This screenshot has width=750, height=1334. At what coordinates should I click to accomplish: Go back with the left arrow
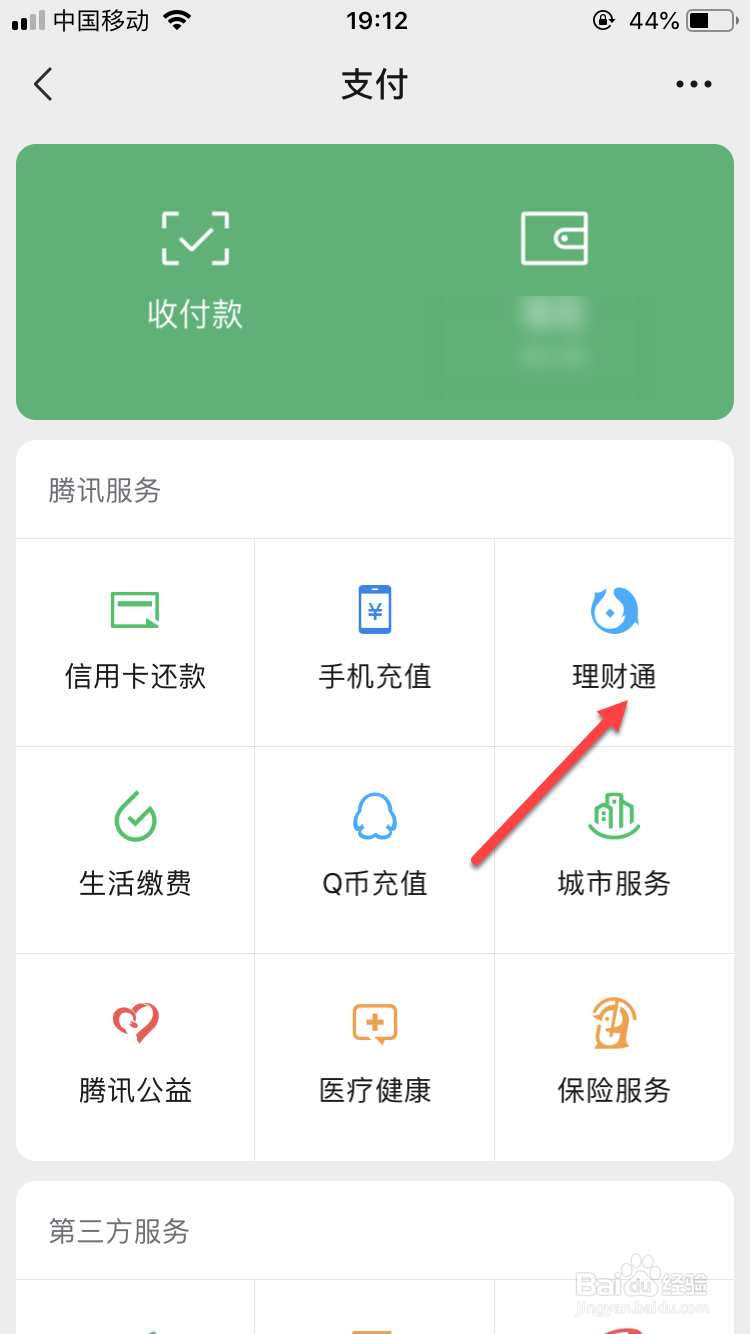(x=42, y=84)
